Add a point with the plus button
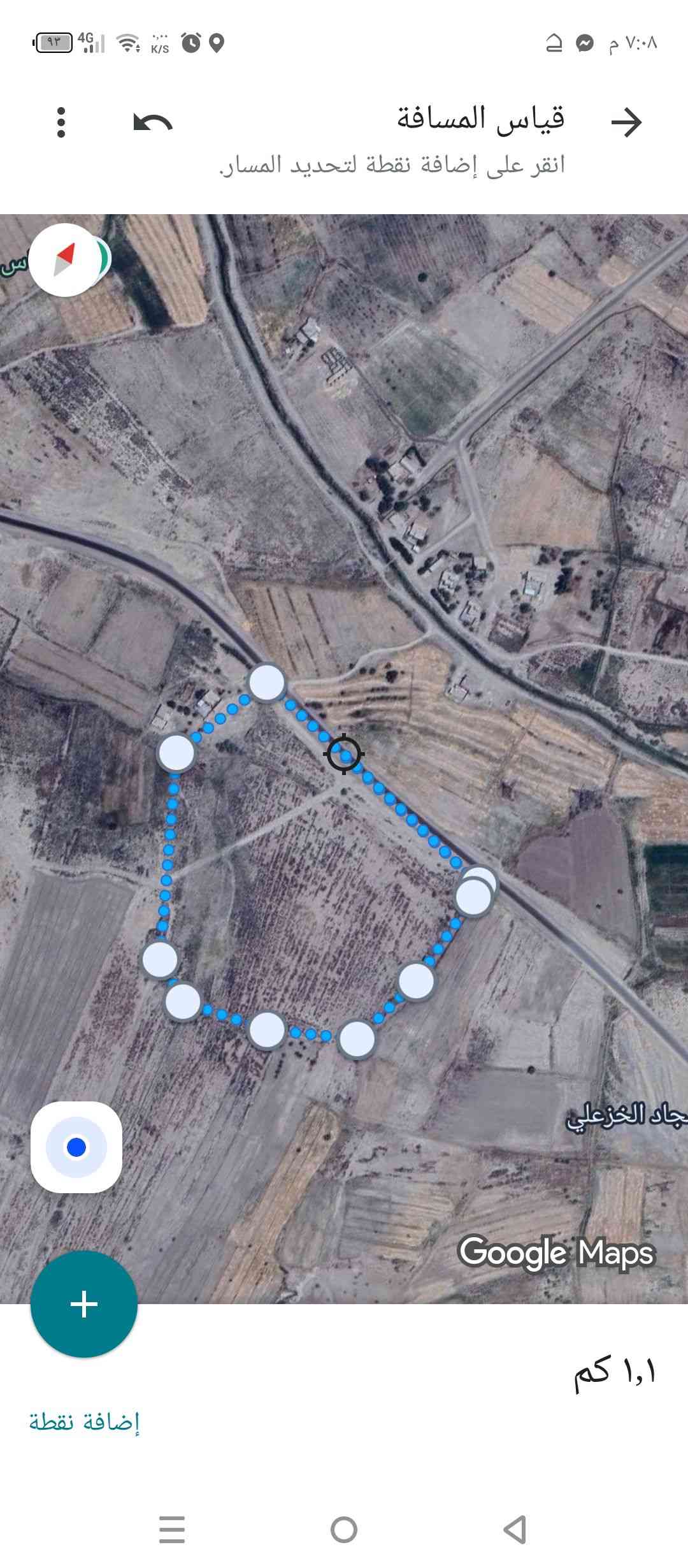688x1568 pixels. [x=84, y=1303]
